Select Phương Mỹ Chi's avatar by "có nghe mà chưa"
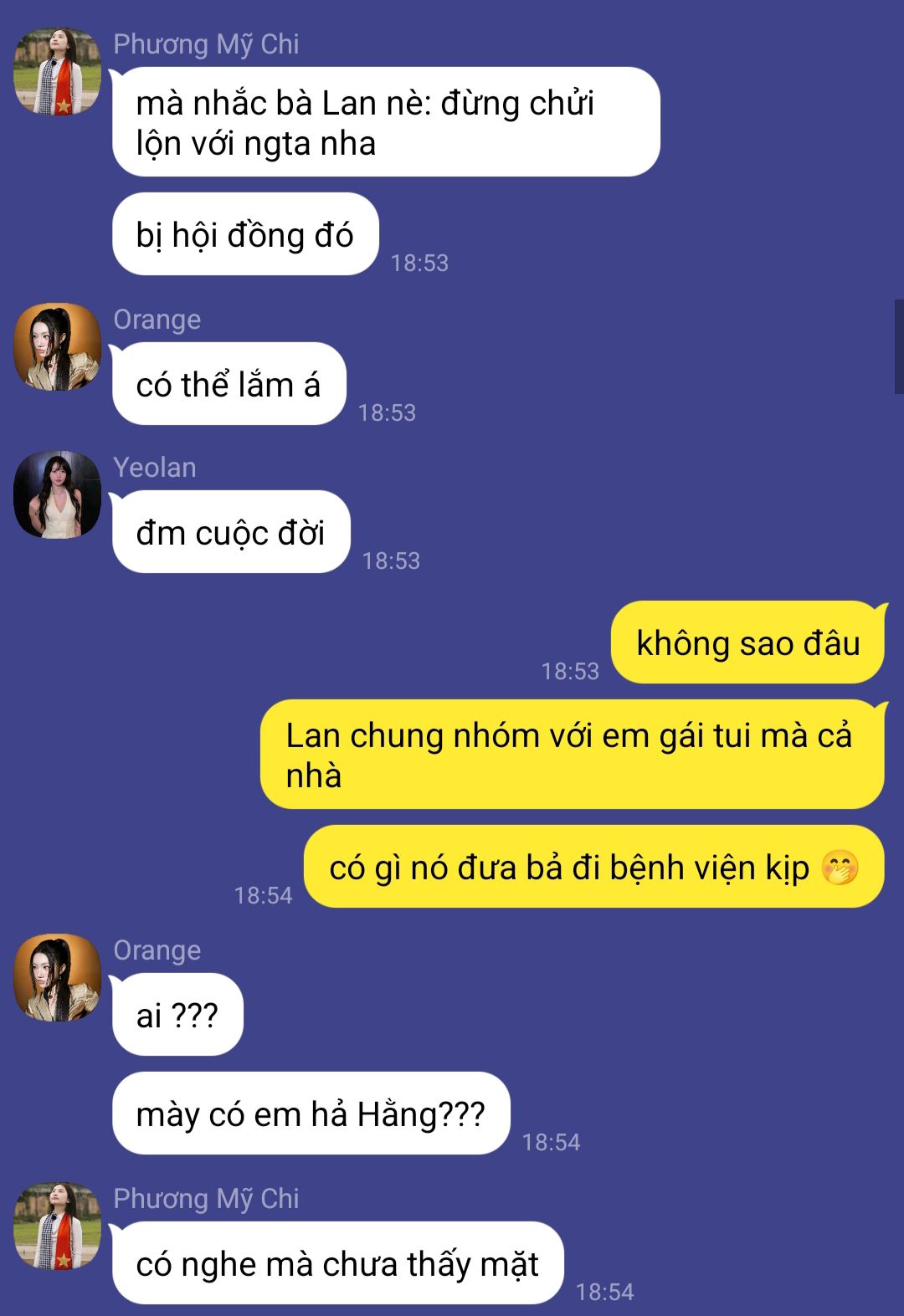 [57, 1226]
